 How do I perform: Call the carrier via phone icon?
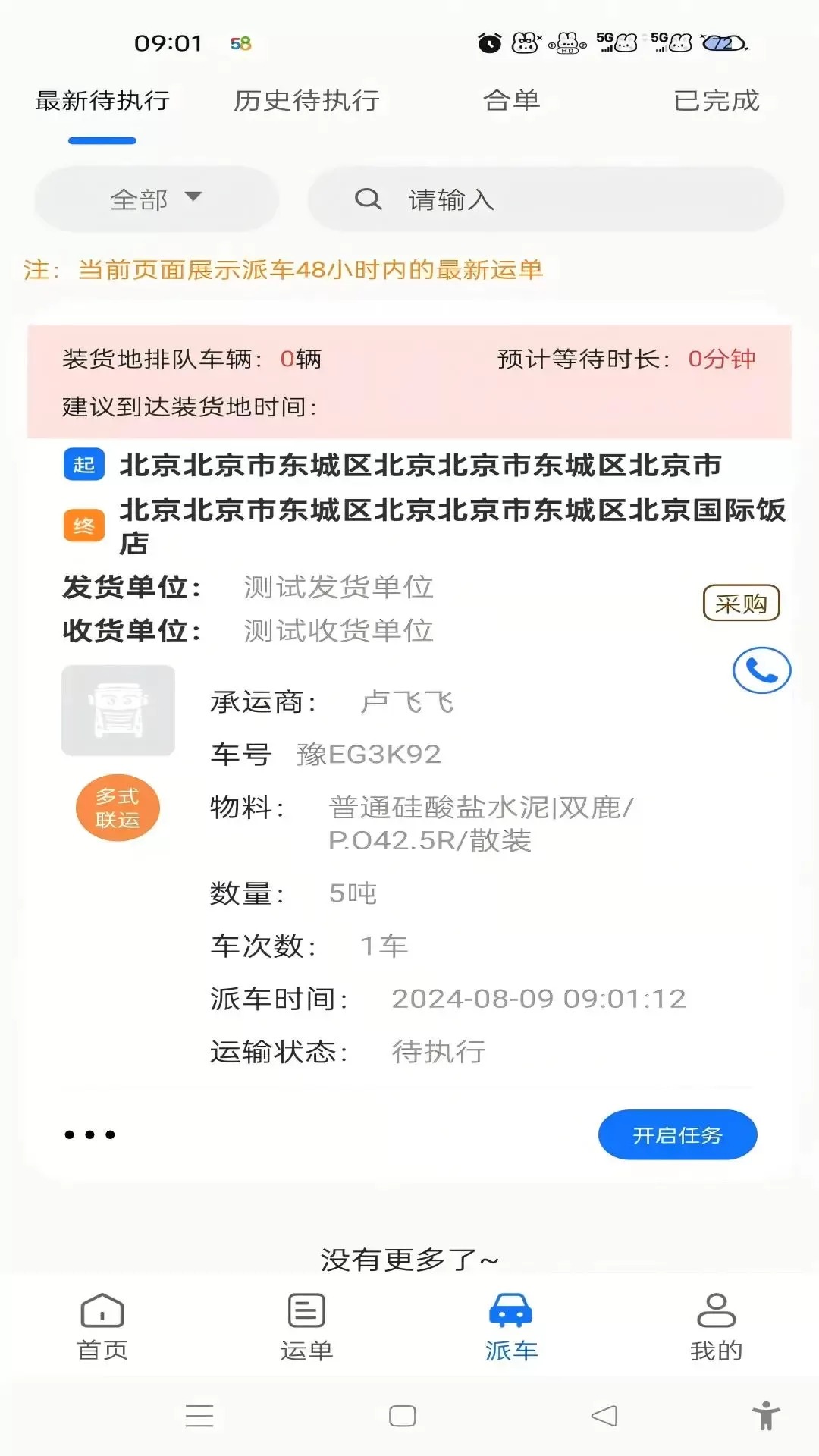761,670
